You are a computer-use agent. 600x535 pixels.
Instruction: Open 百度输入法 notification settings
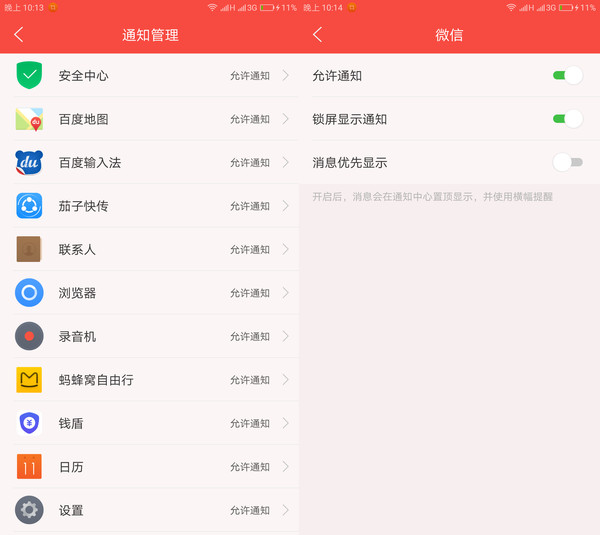150,162
